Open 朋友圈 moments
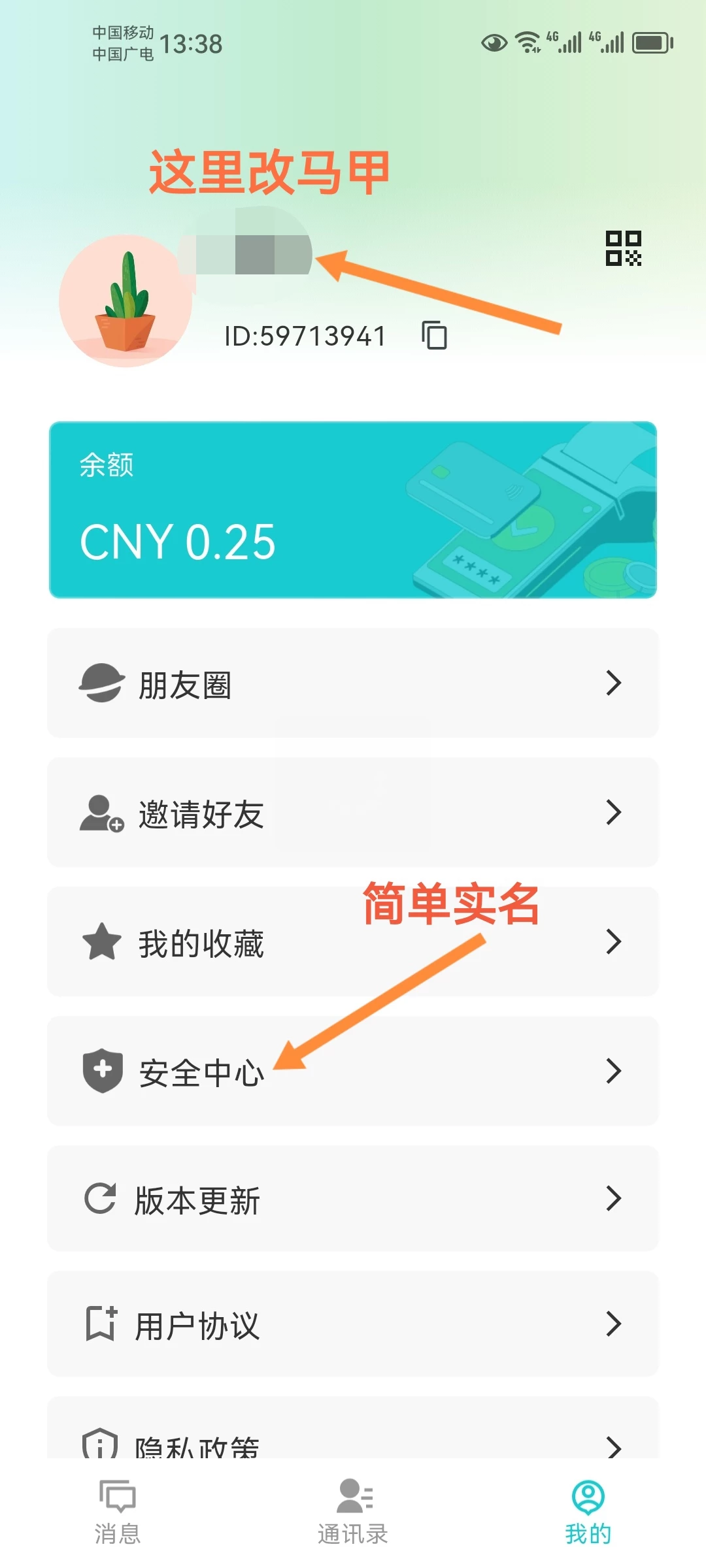Viewport: 706px width, 1568px height. (353, 683)
